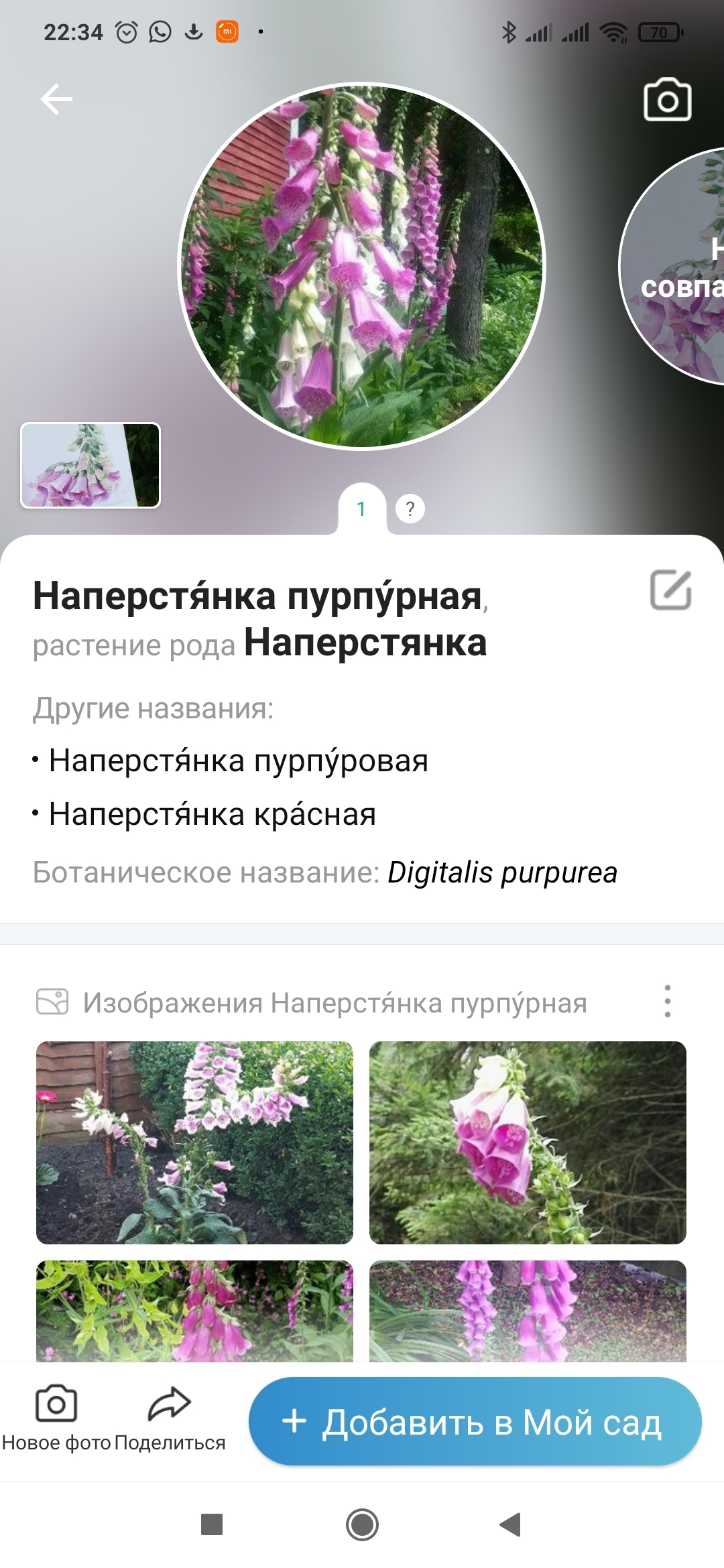Image resolution: width=724 pixels, height=1568 pixels.
Task: Edit the plant name with pencil icon
Action: point(670,590)
